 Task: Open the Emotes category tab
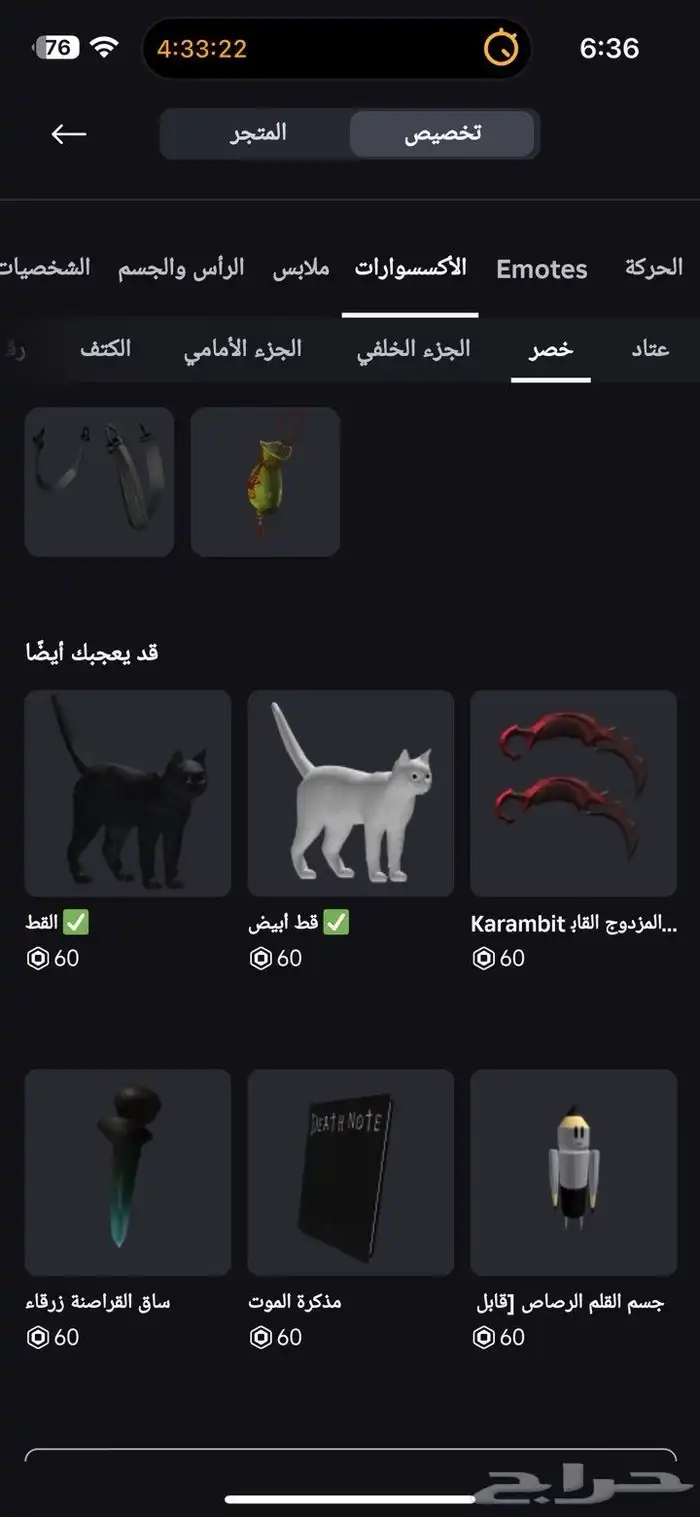pyautogui.click(x=542, y=269)
